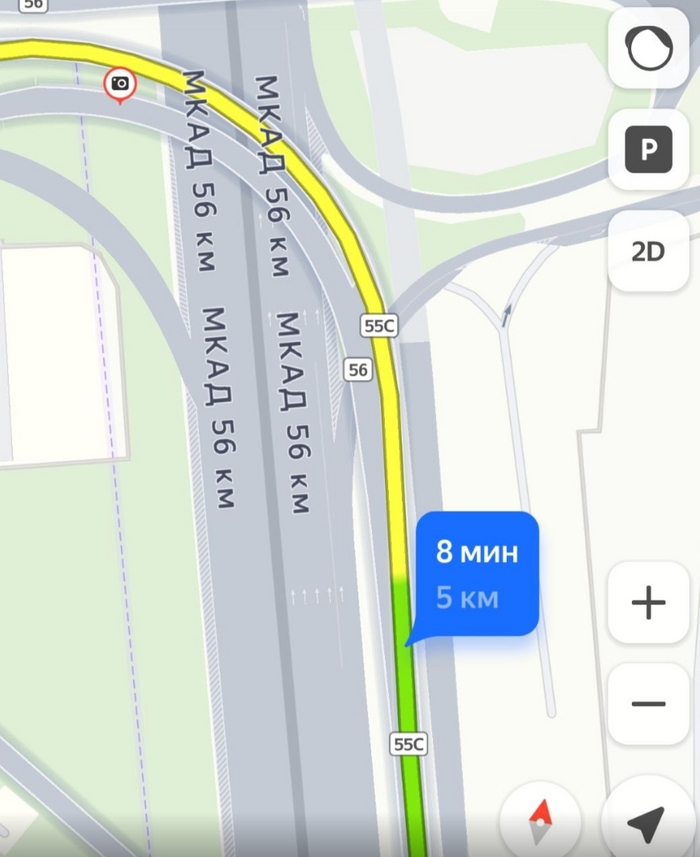
Task: Zoom in with the plus button
Action: [x=648, y=603]
